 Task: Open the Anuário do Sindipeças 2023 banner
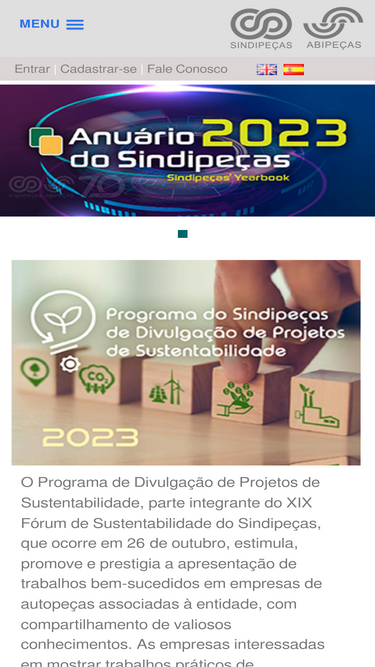pos(188,151)
